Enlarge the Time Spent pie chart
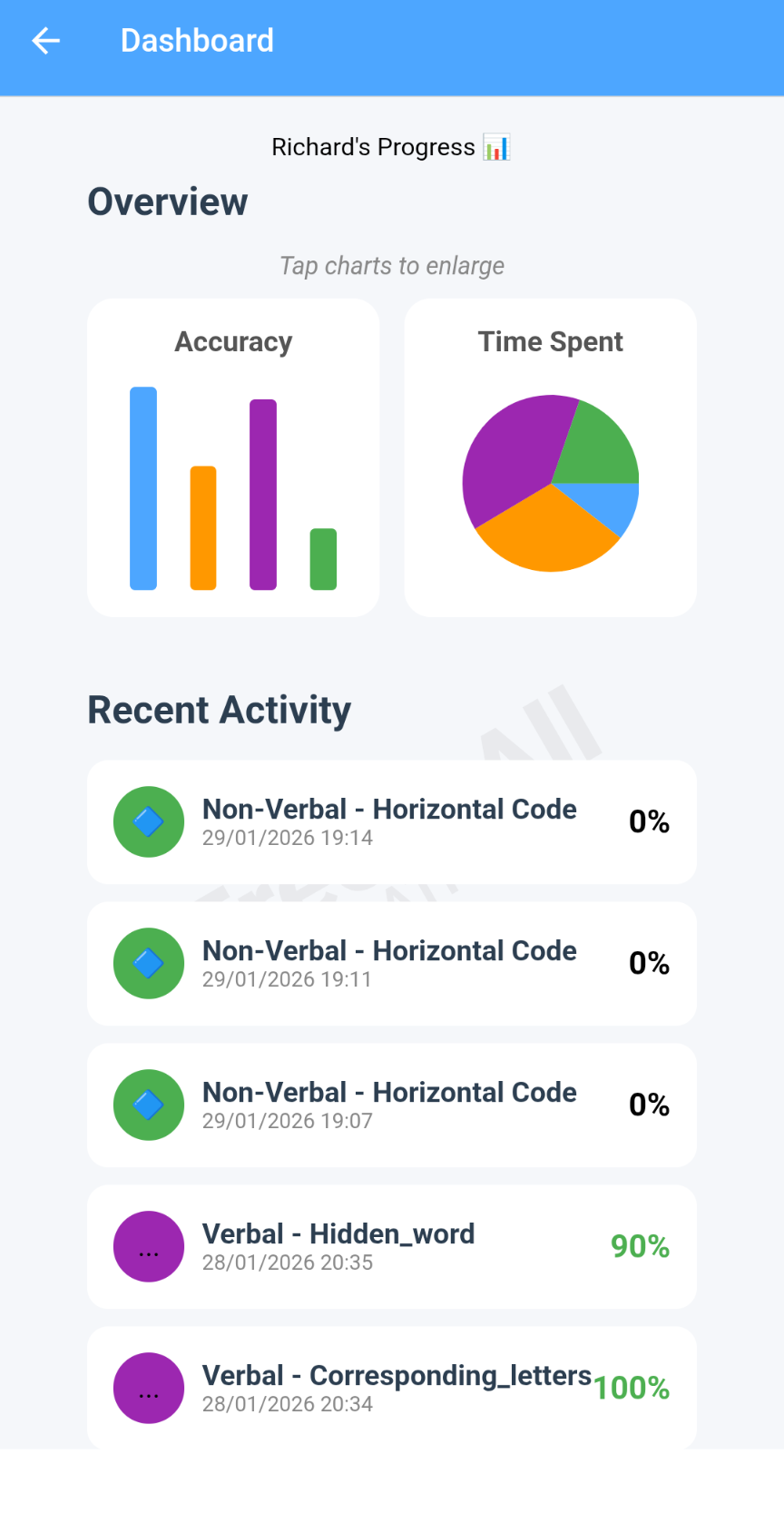 (550, 458)
